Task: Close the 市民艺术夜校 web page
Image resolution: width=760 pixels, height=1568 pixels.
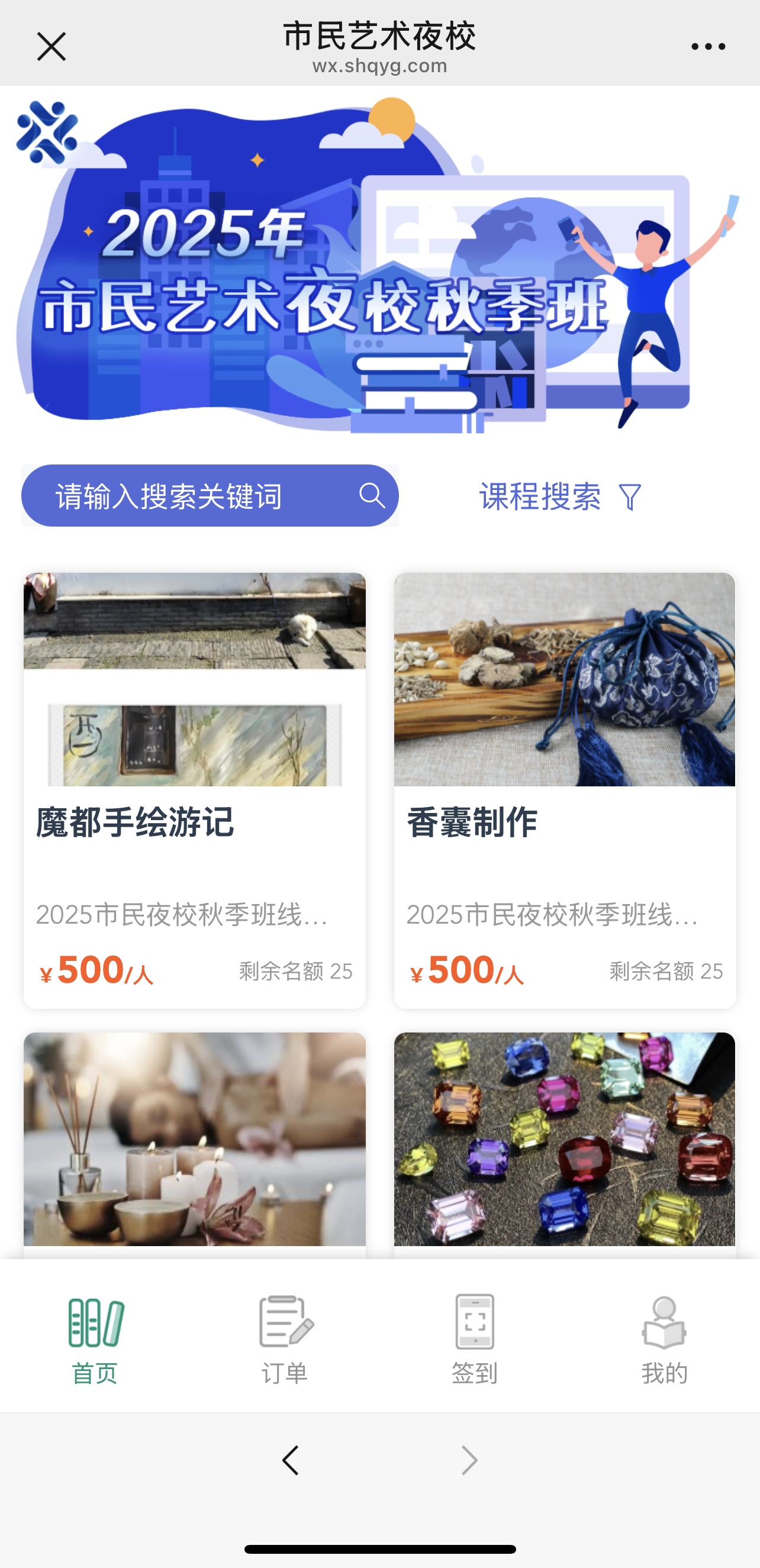Action: pyautogui.click(x=51, y=47)
